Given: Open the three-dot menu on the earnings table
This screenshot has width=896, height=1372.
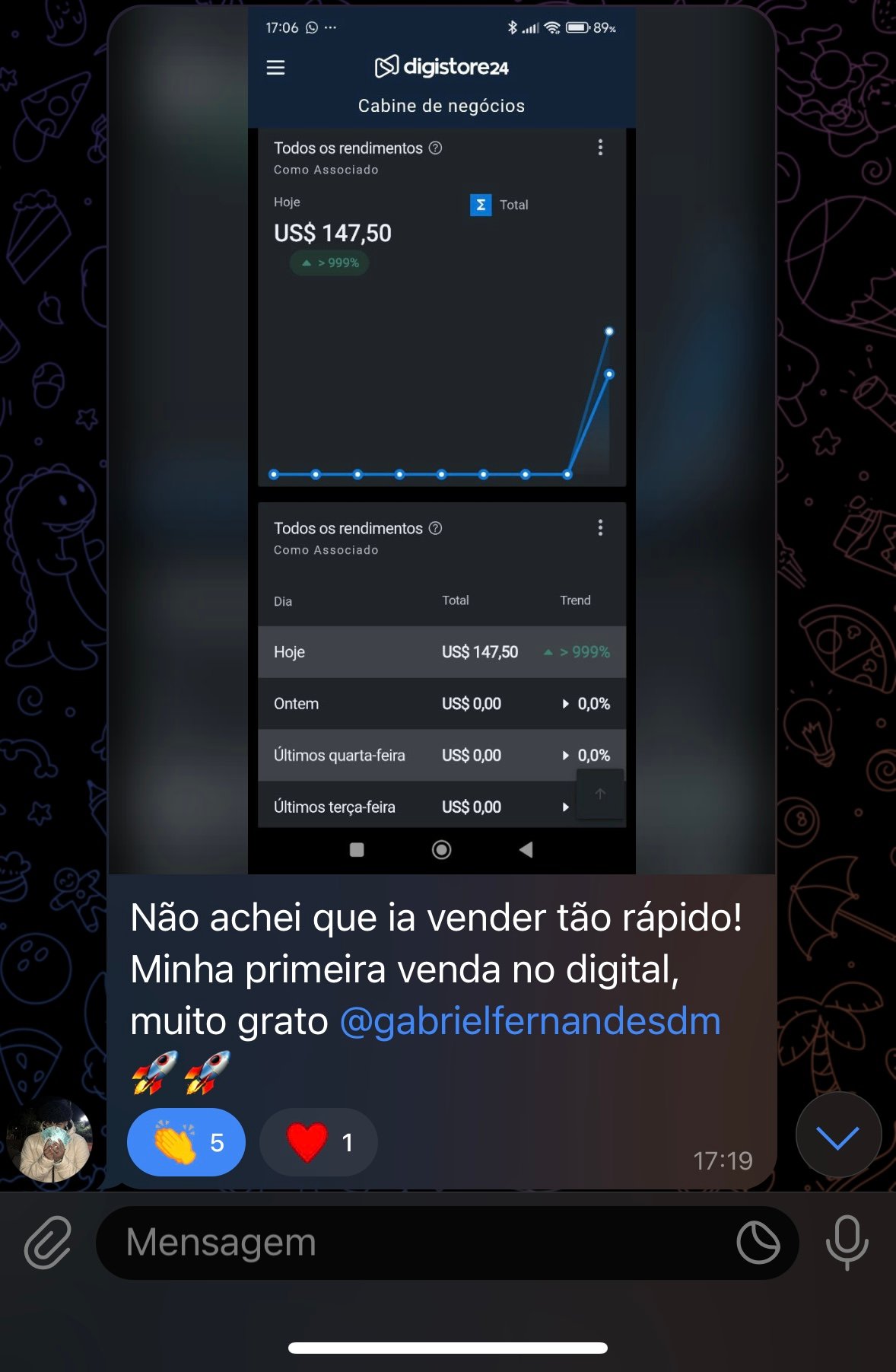Looking at the screenshot, I should point(600,527).
